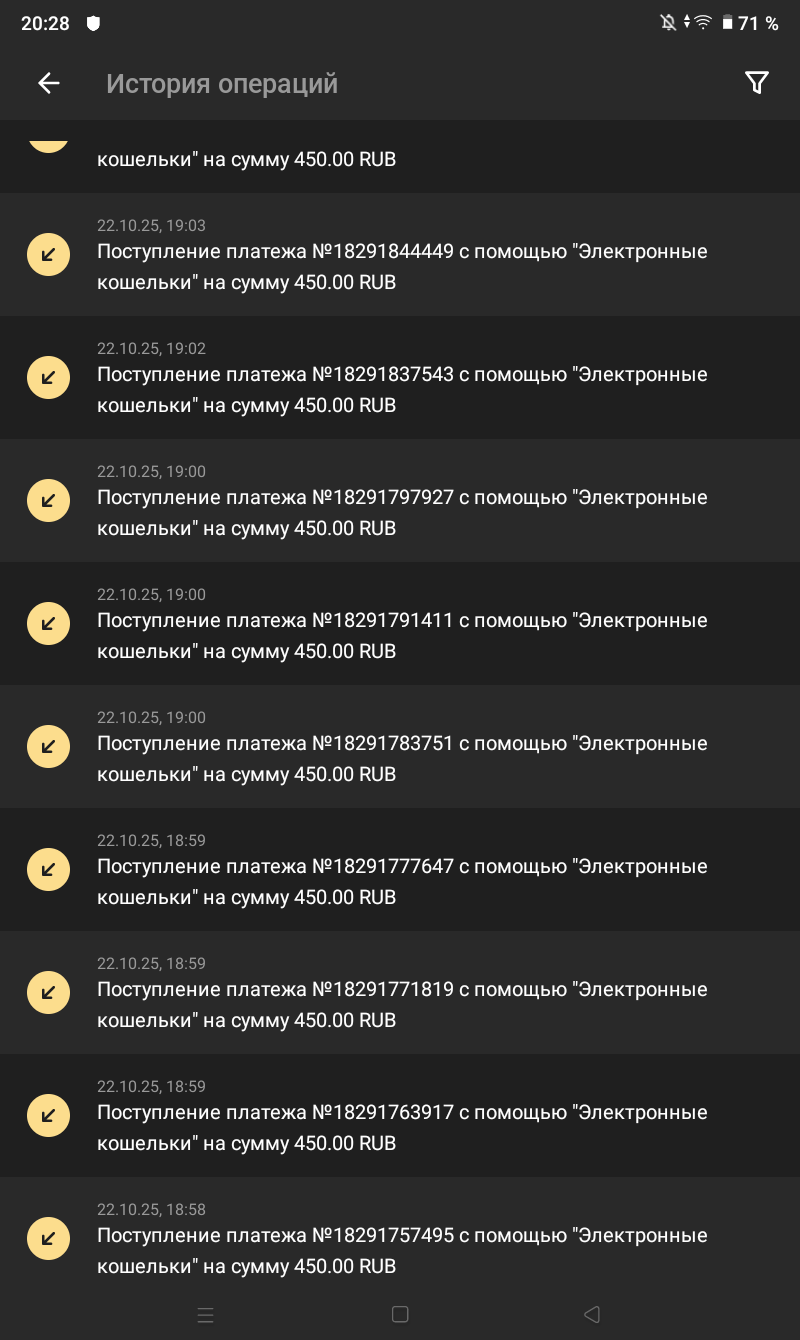The height and width of the screenshot is (1340, 800).
Task: Tap the system home button
Action: pyautogui.click(x=400, y=1315)
